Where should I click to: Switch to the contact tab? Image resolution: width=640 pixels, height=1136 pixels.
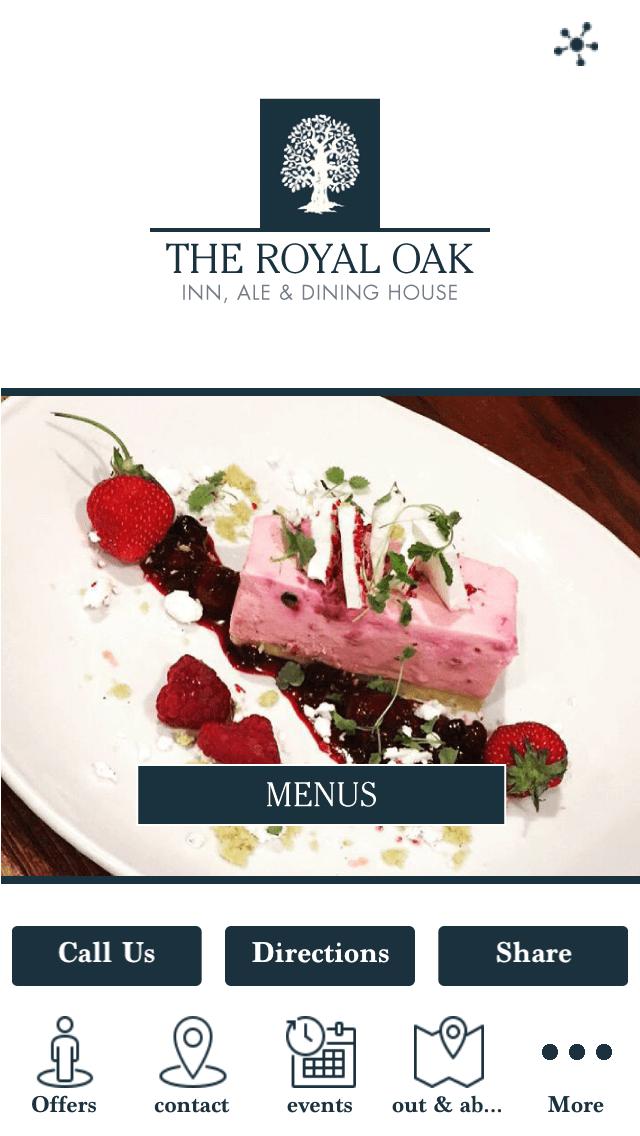click(x=192, y=1065)
